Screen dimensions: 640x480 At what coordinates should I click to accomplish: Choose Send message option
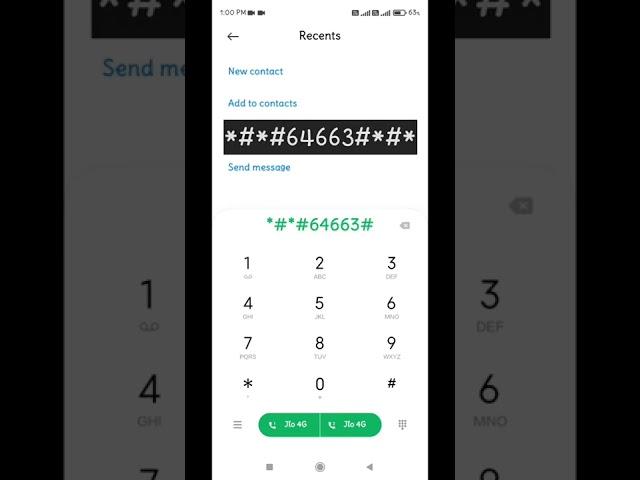[x=259, y=167]
